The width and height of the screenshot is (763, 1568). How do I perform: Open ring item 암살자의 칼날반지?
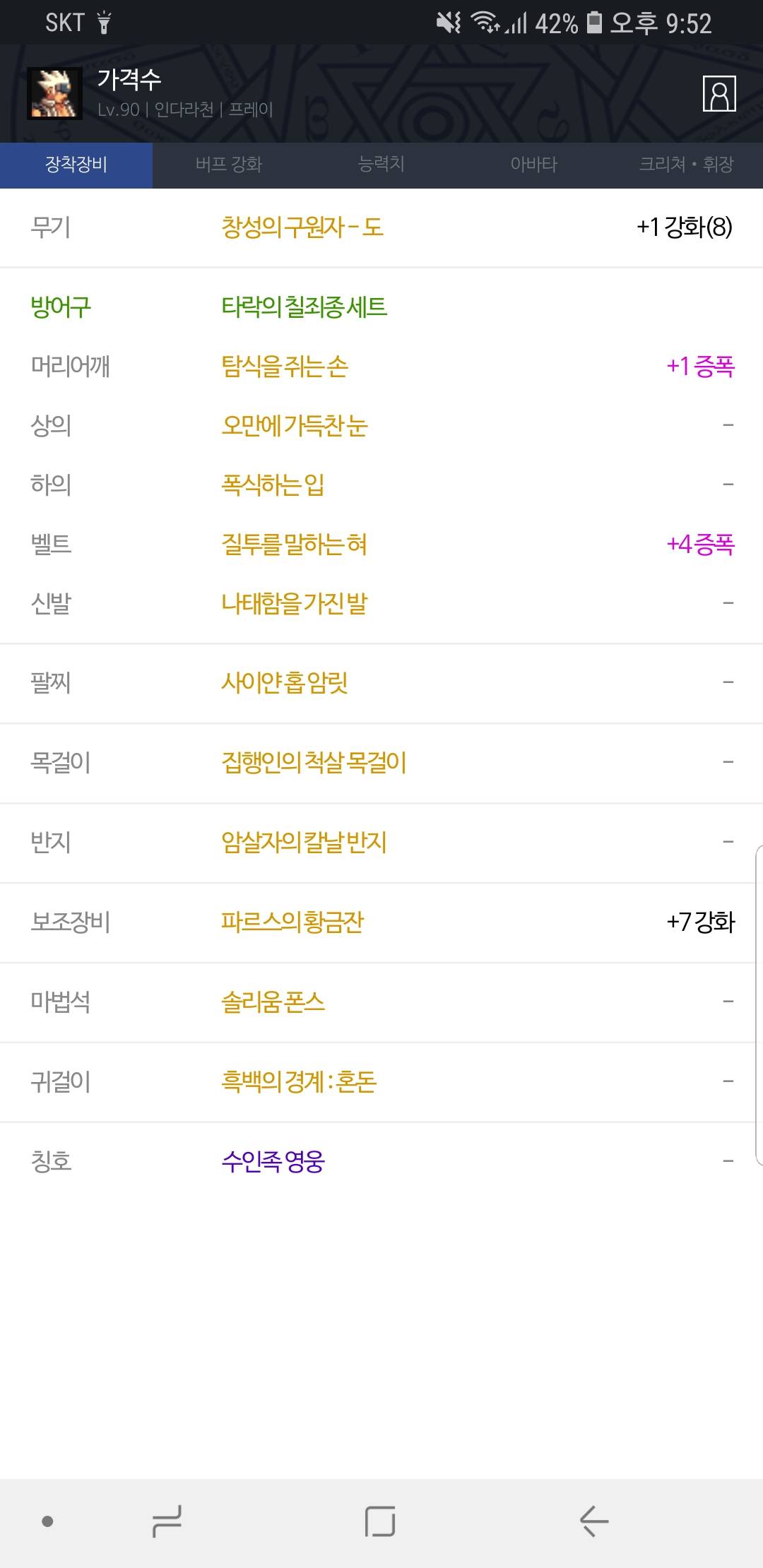tap(304, 842)
